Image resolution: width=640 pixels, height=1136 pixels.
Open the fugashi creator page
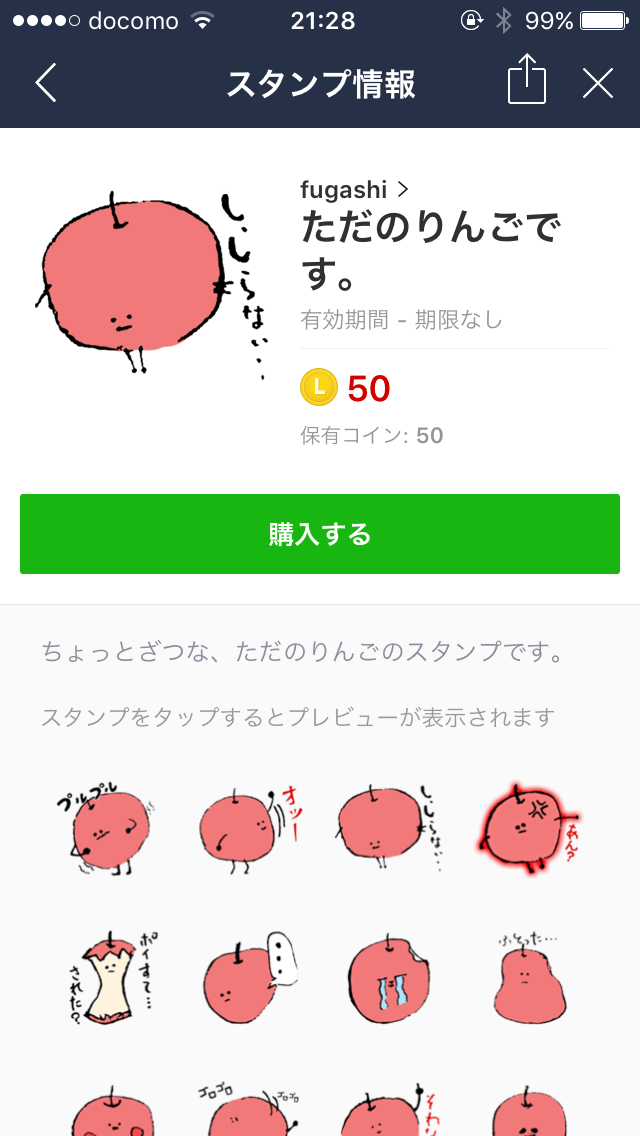tap(354, 189)
